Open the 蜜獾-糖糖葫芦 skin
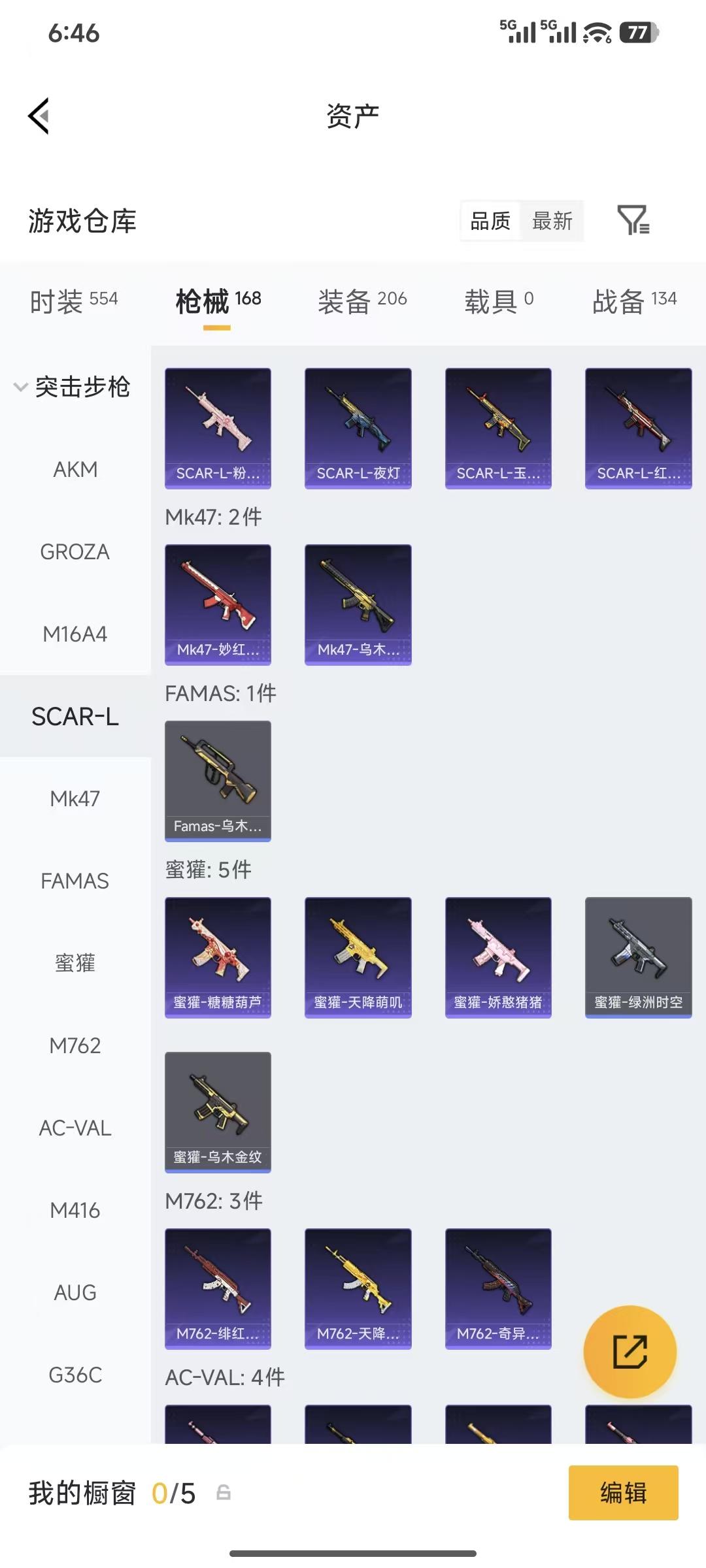The width and height of the screenshot is (706, 1568). pyautogui.click(x=218, y=957)
